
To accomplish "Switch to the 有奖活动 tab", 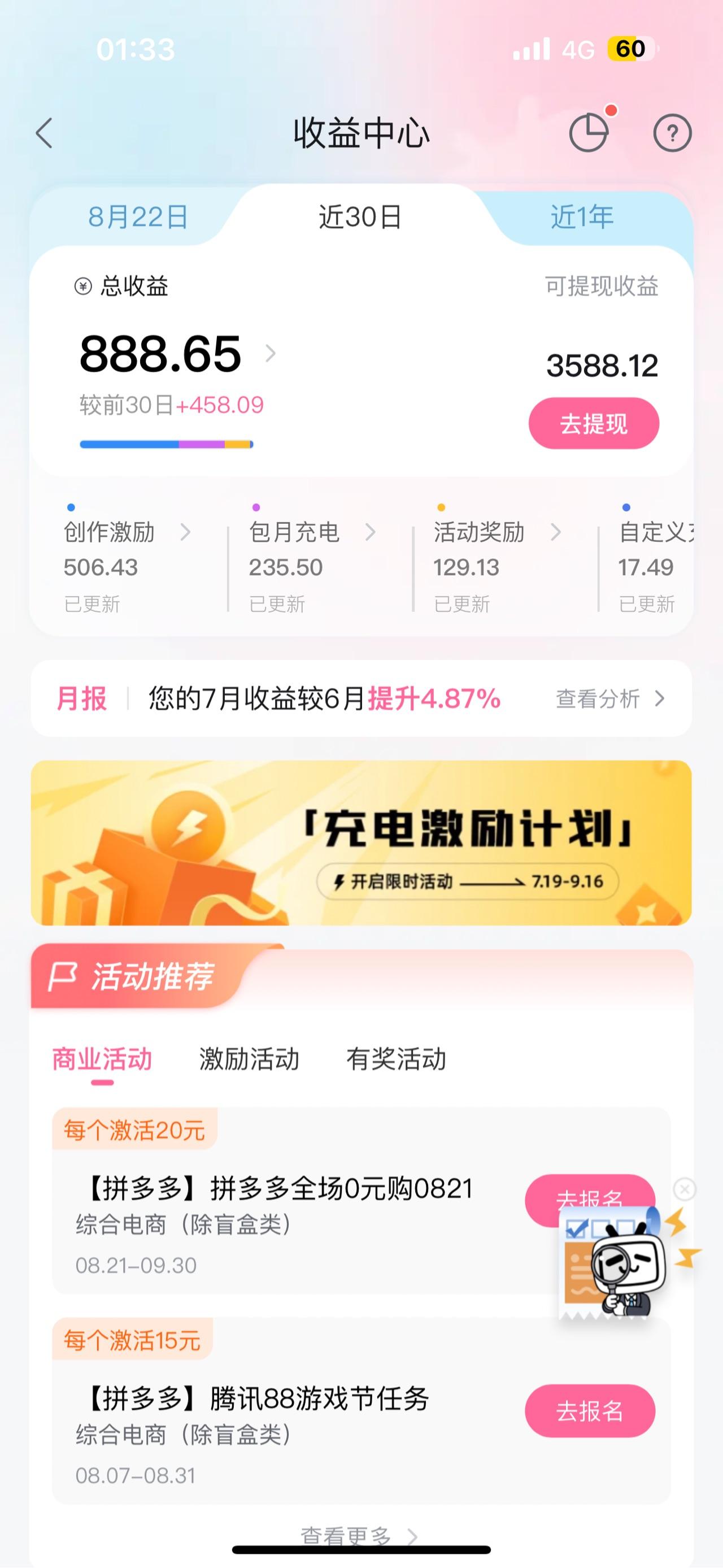I will [396, 1059].
